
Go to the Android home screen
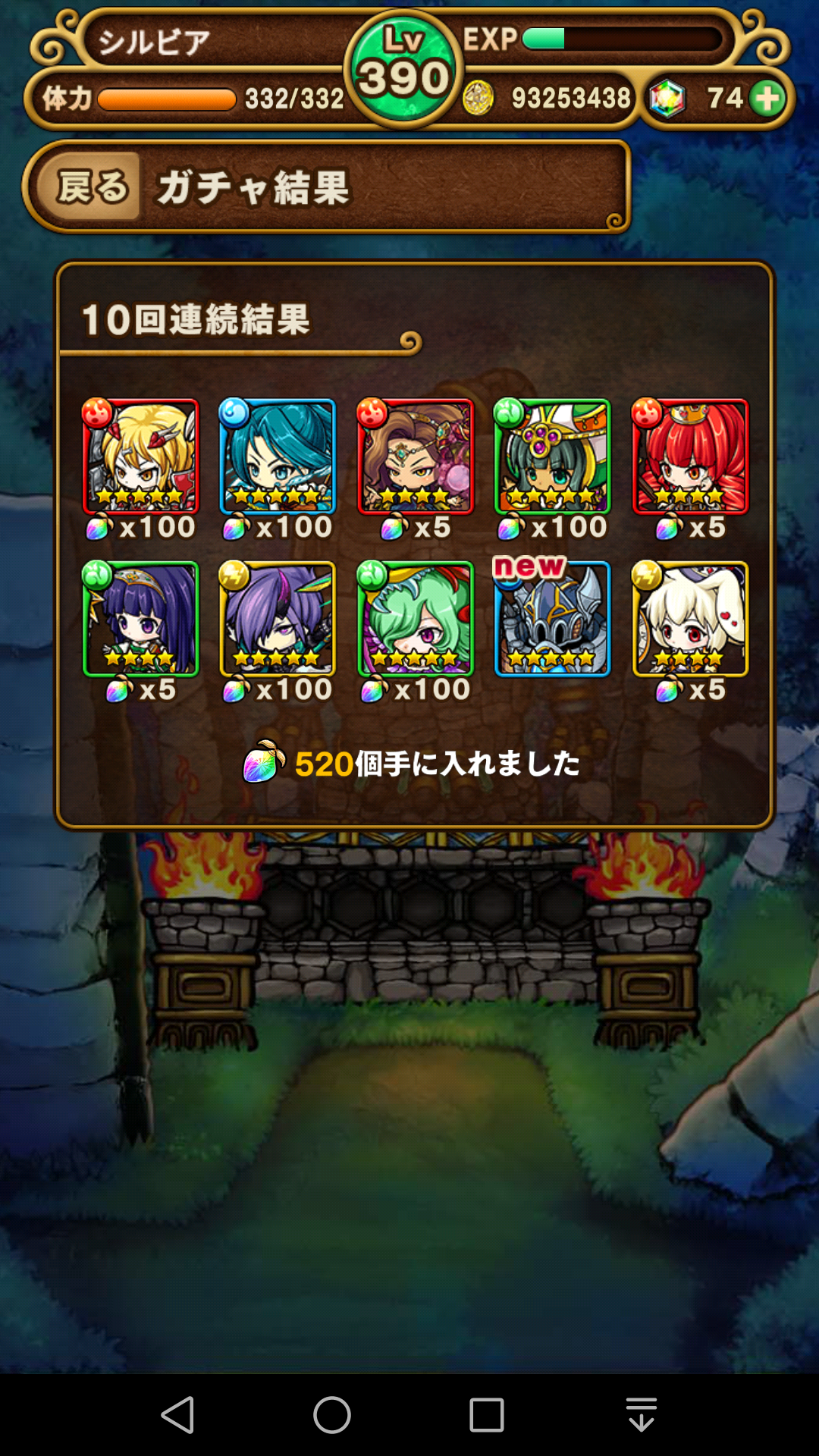click(x=332, y=1415)
